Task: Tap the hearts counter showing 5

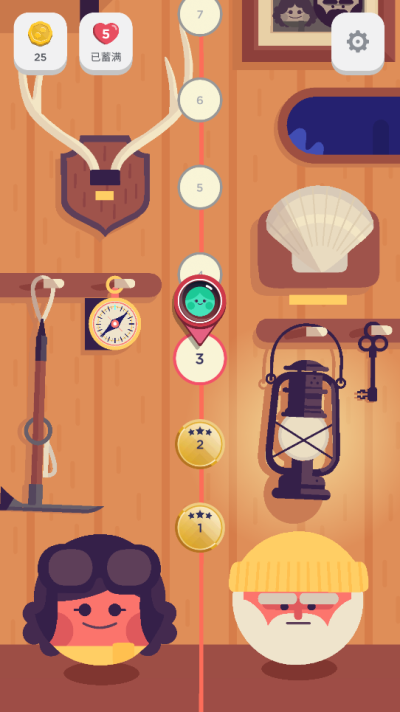Action: (x=106, y=43)
